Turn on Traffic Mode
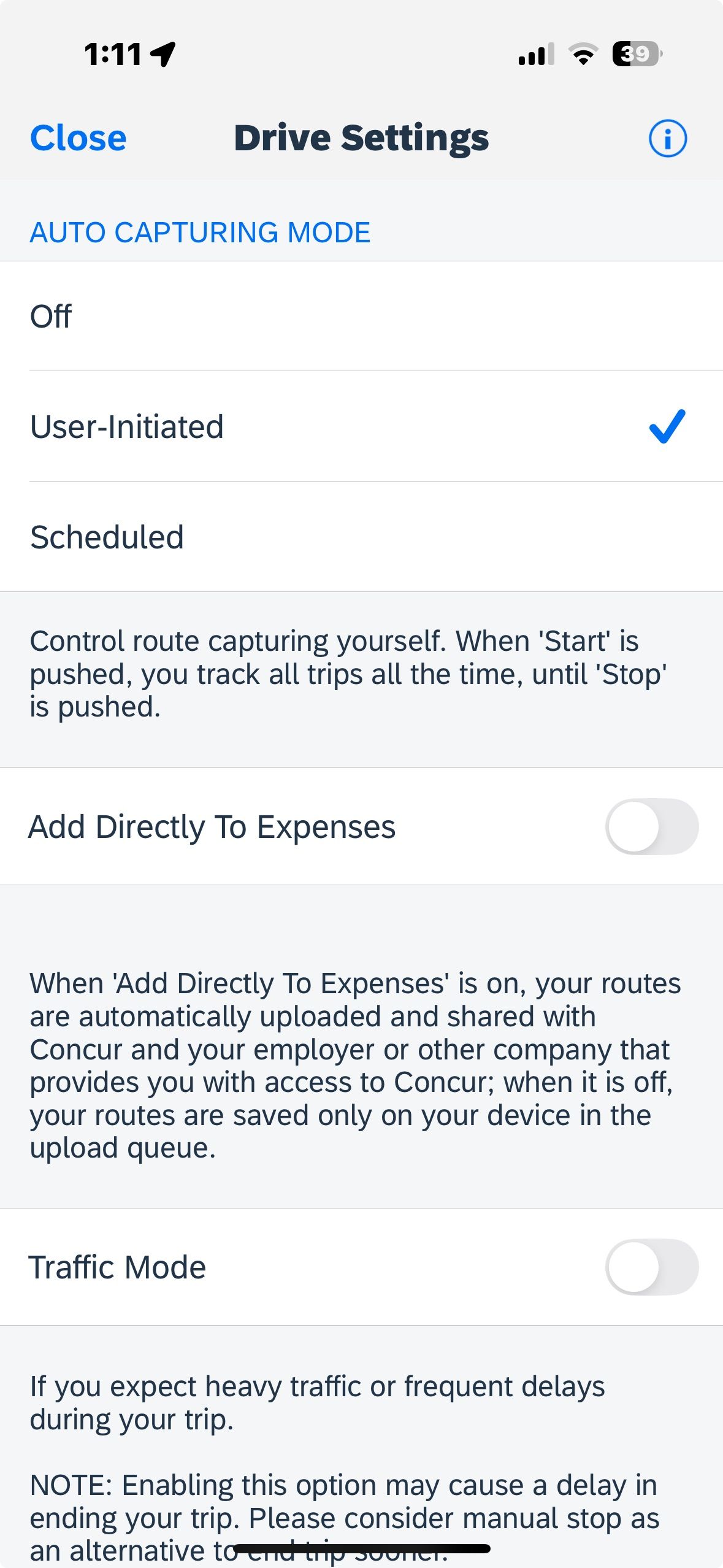This screenshot has width=723, height=1568. click(x=651, y=1267)
